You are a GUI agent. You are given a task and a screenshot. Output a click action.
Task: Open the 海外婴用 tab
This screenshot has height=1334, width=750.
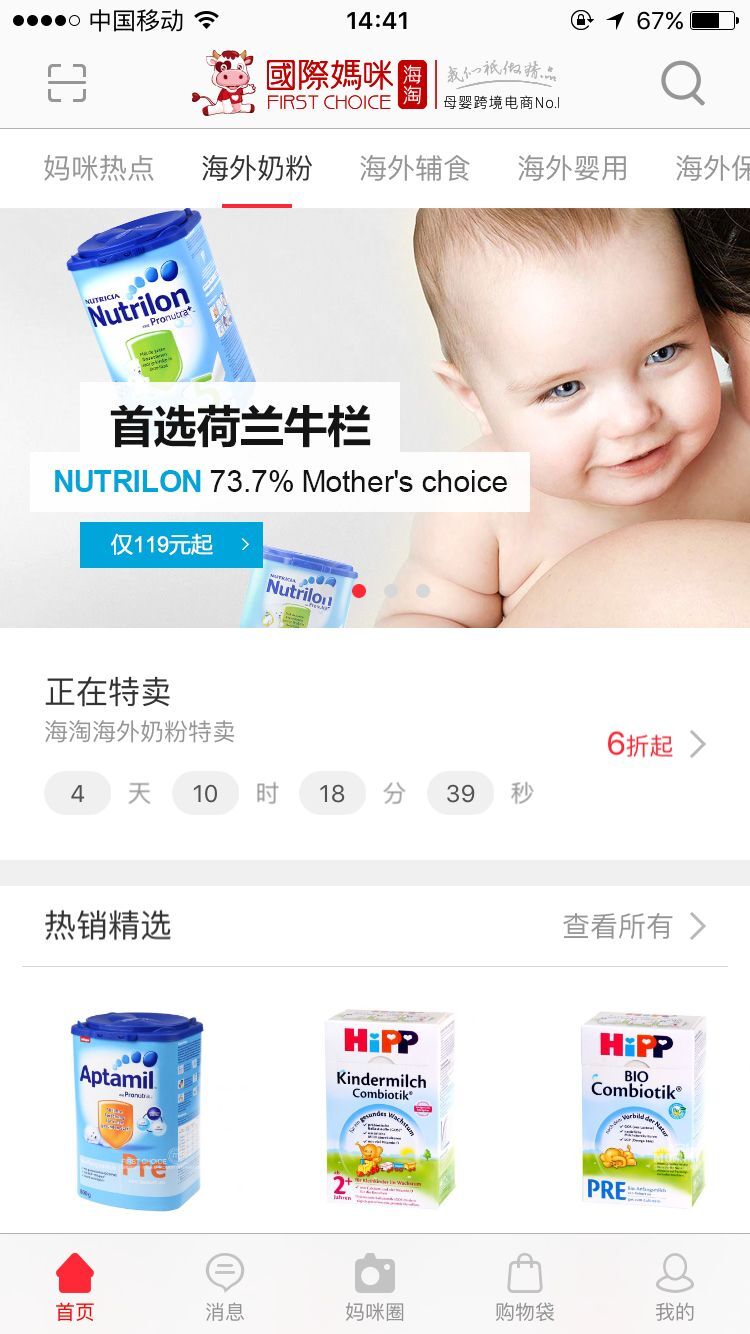click(572, 168)
